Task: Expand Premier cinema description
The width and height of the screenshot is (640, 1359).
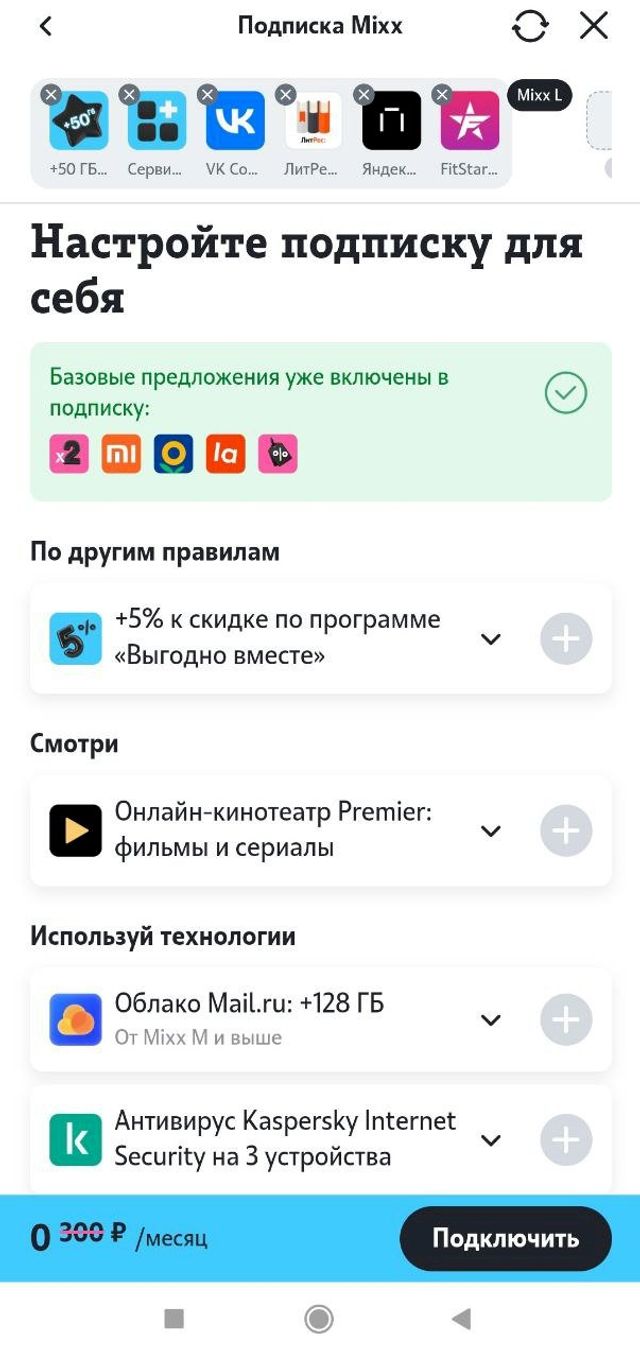Action: click(490, 830)
